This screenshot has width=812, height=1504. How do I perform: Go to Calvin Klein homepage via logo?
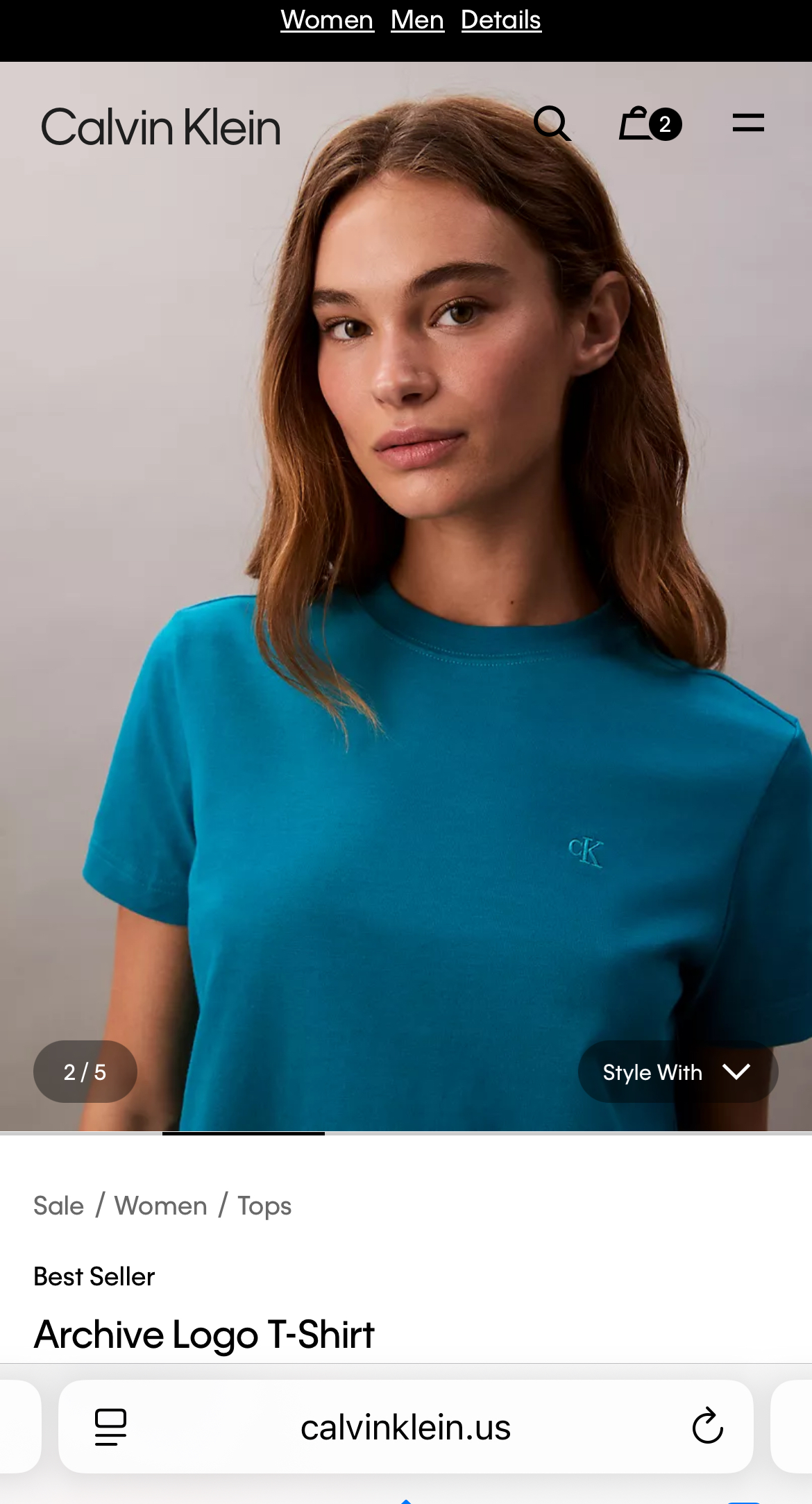(161, 128)
